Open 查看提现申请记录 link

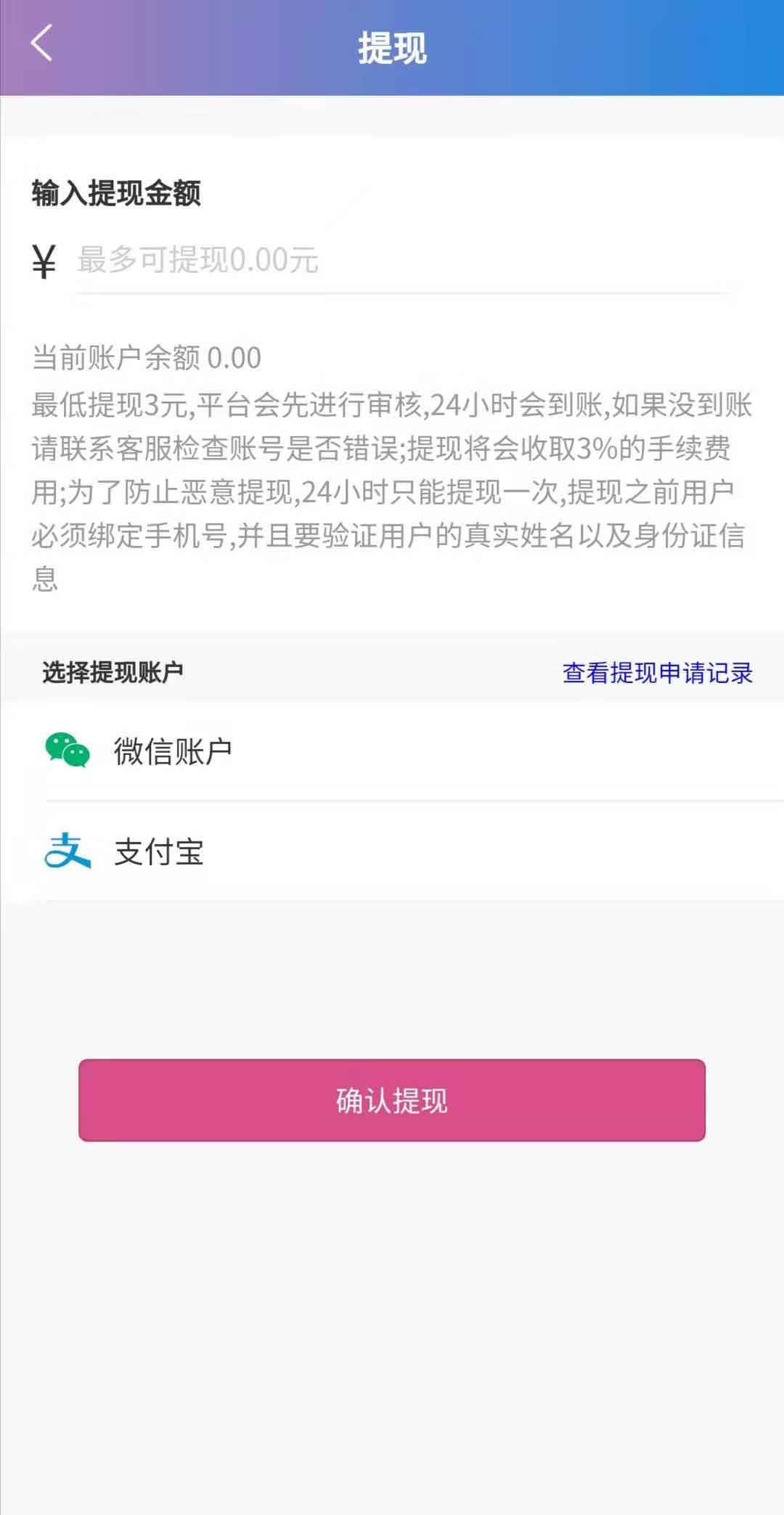point(657,673)
